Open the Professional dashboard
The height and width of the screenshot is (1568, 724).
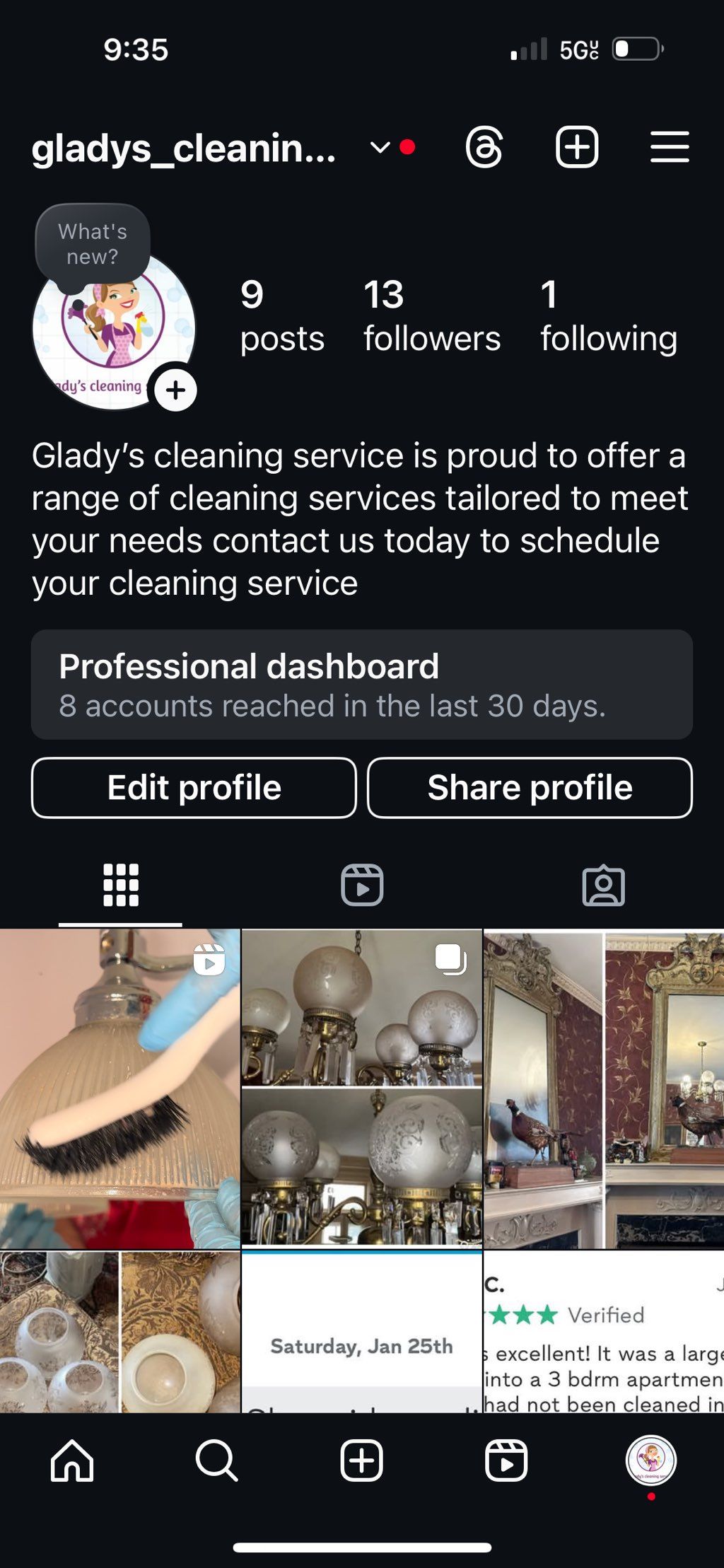pos(361,685)
